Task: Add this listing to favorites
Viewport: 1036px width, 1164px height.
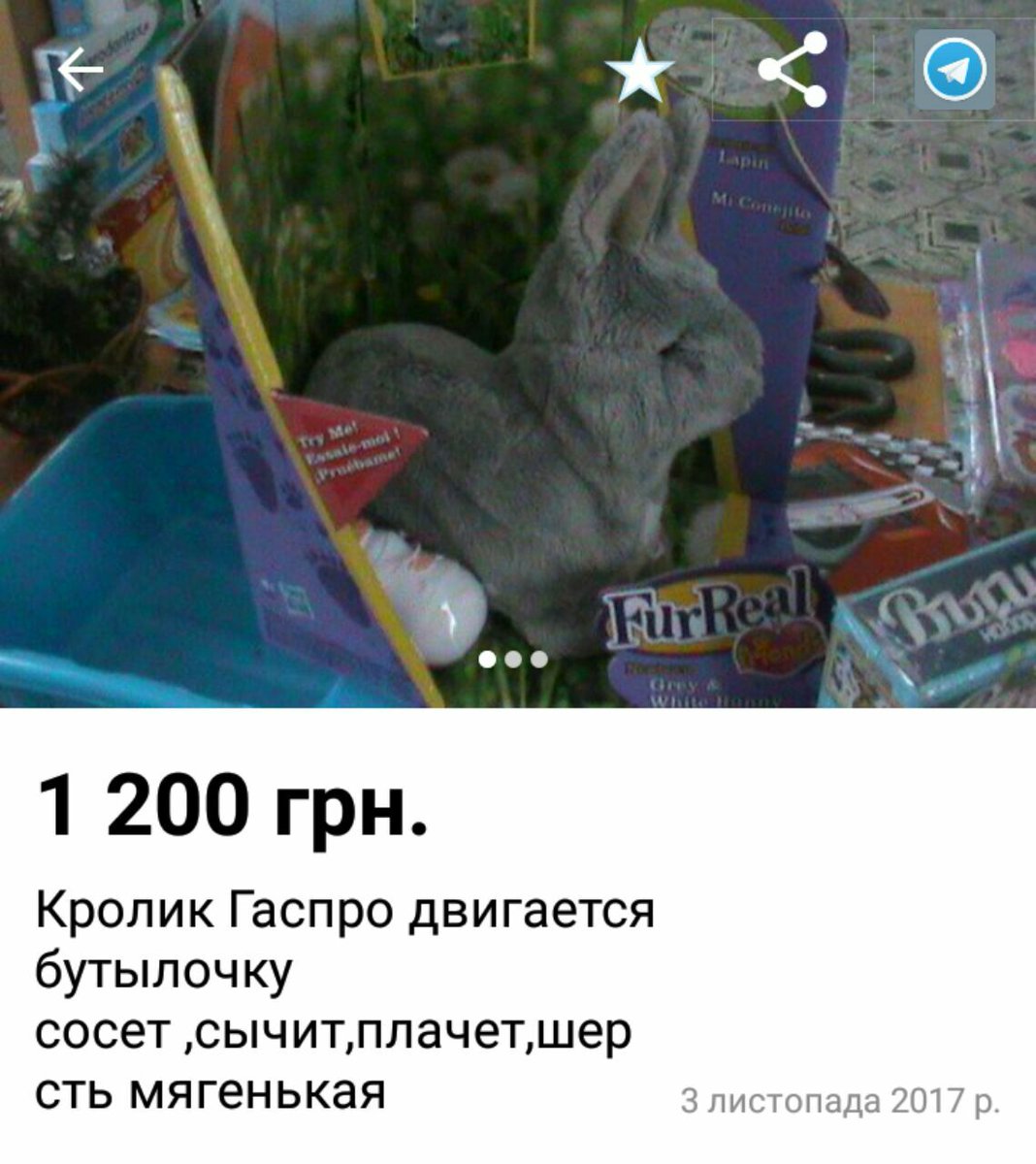Action: point(639,72)
